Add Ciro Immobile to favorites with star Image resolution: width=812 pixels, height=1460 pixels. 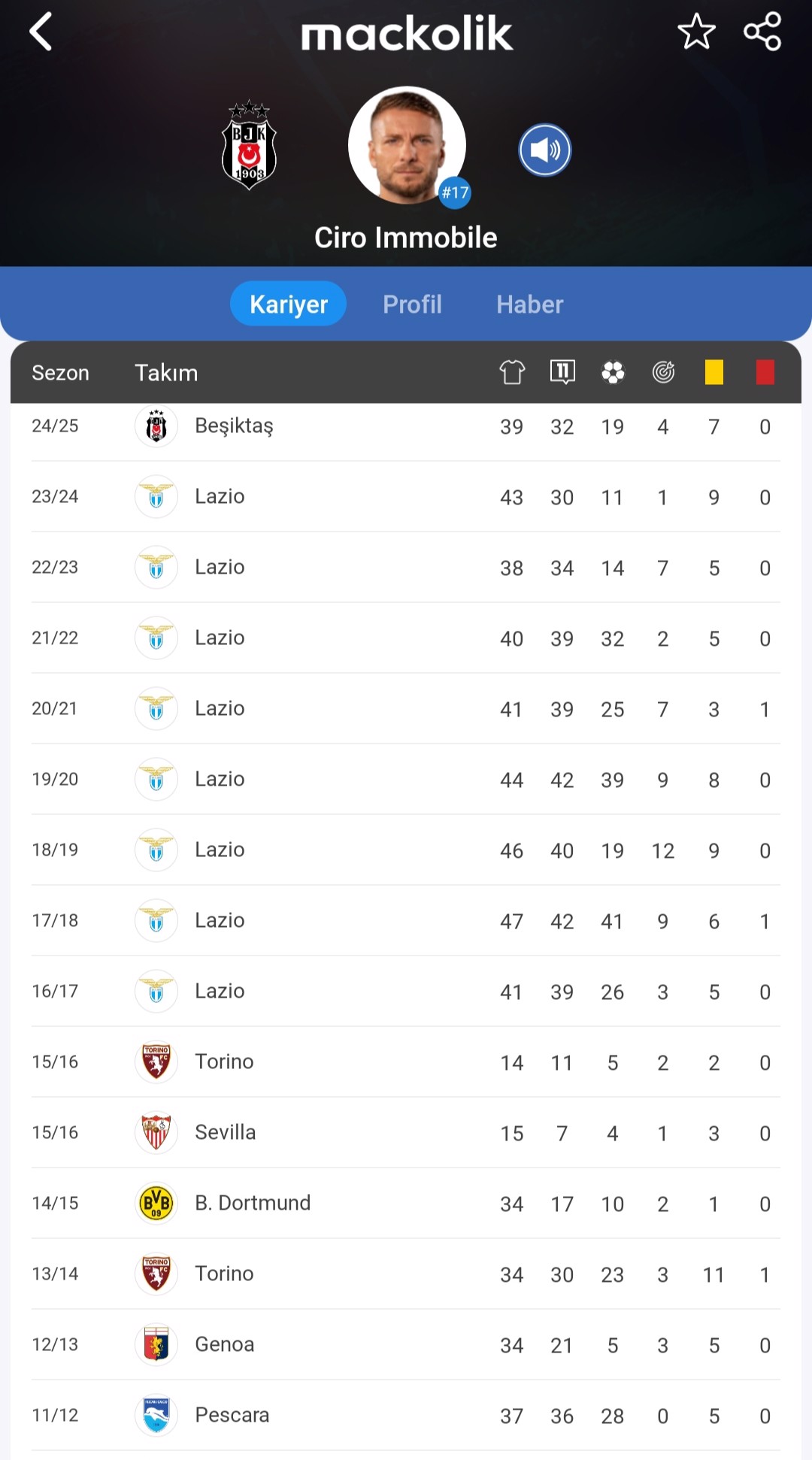[x=696, y=32]
